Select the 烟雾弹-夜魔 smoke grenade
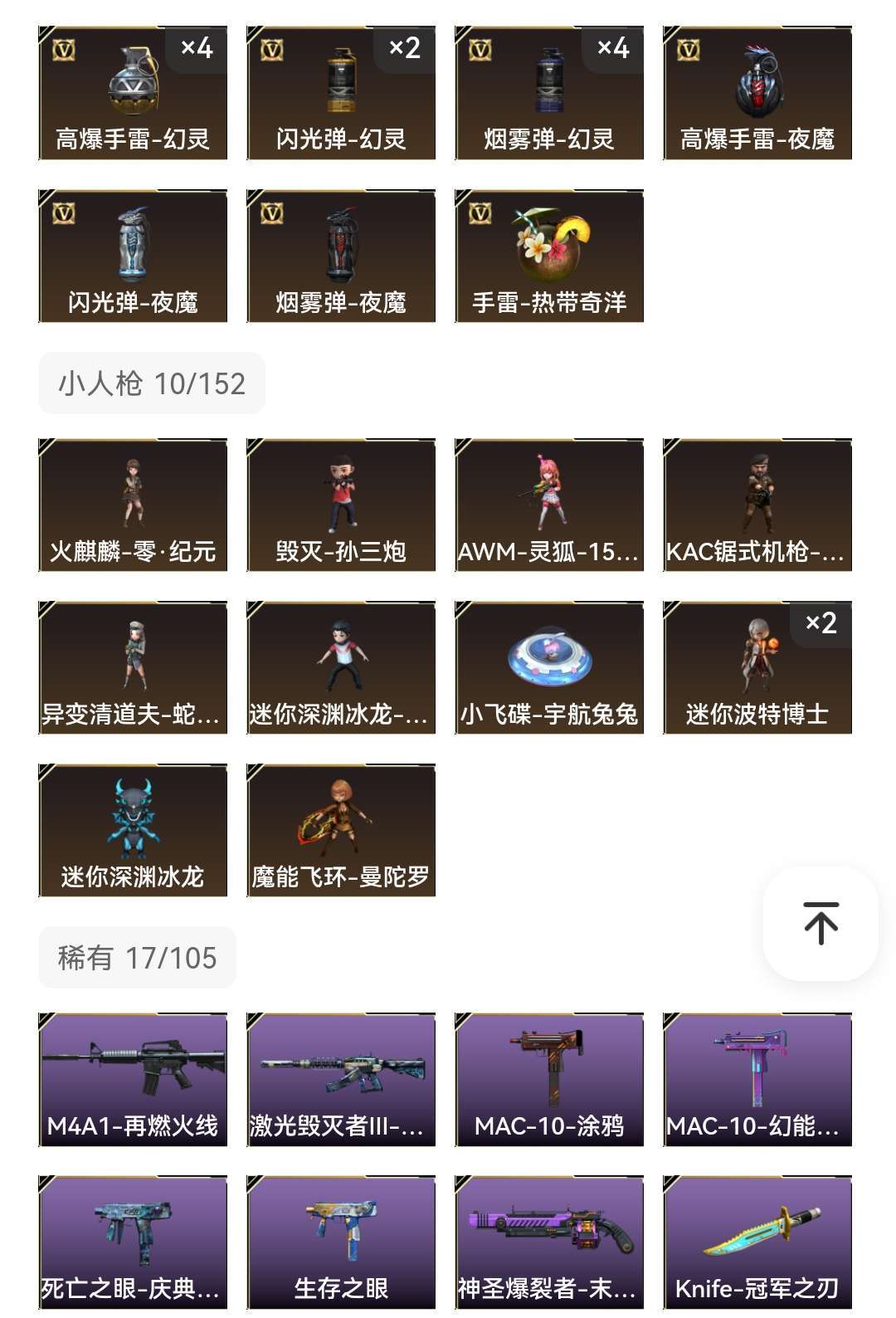This screenshot has height=1318, width=896. coord(342,256)
